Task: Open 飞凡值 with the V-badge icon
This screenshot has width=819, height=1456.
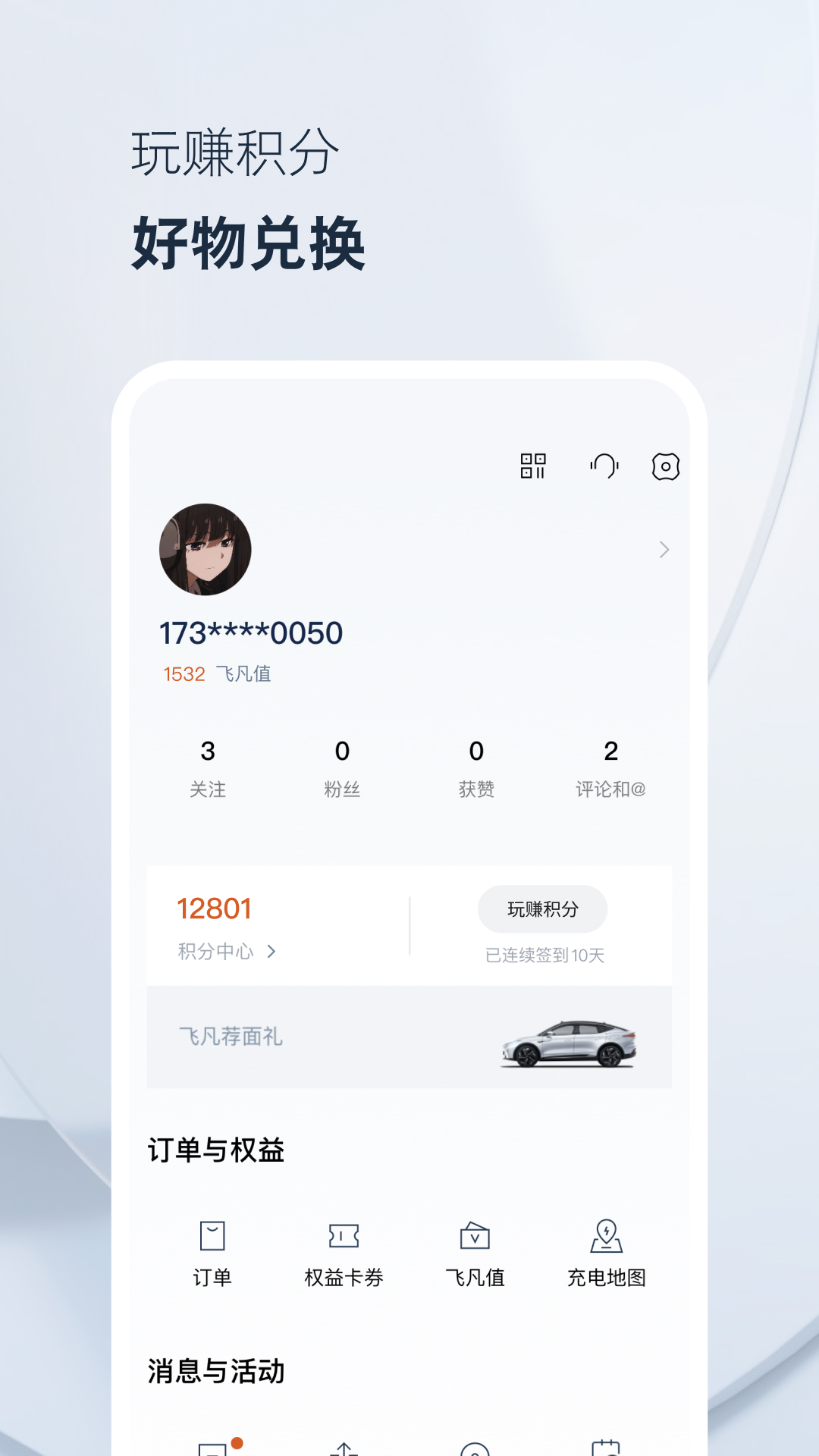Action: click(475, 1234)
